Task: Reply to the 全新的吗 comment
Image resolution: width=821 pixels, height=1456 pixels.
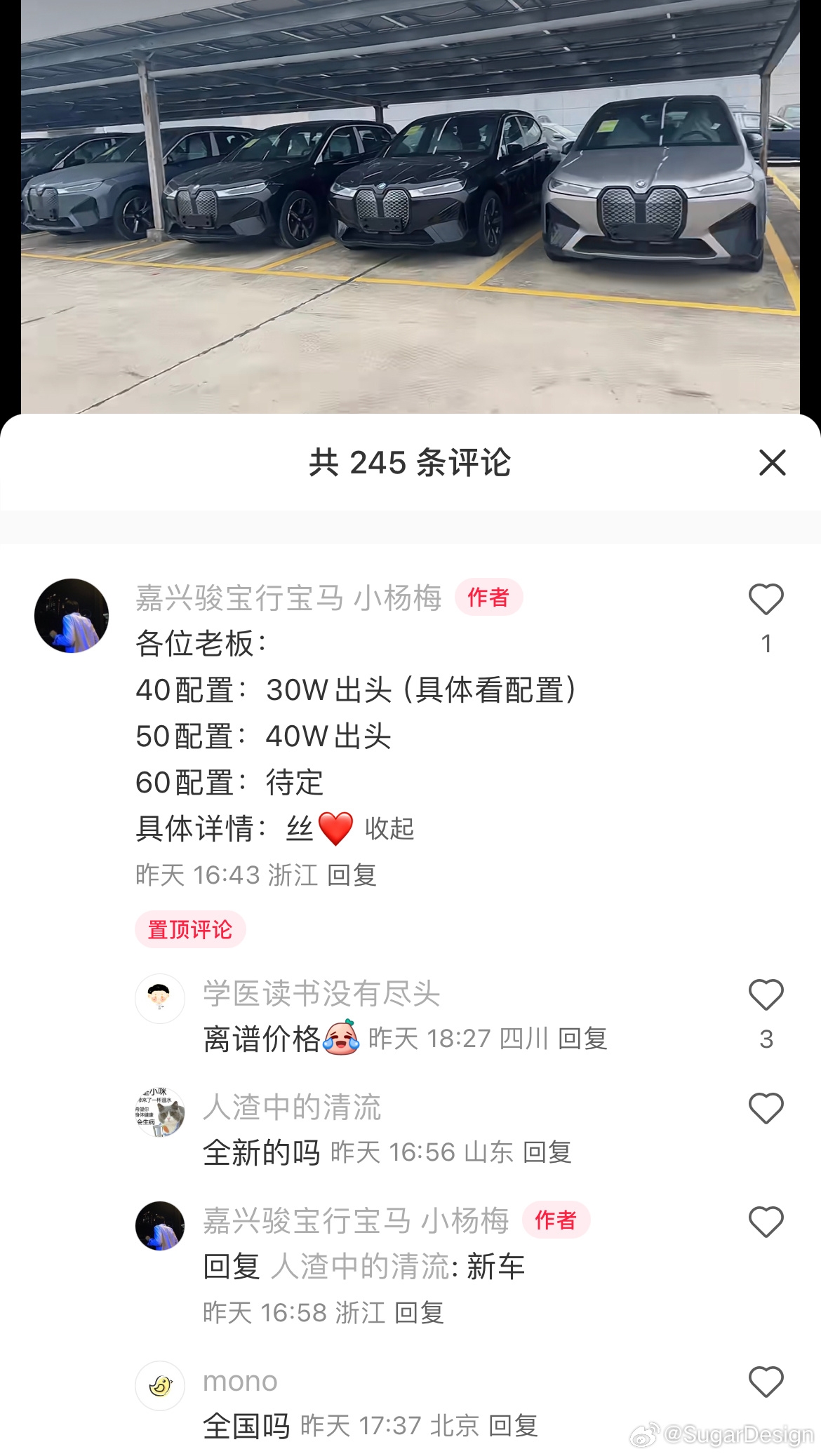Action: [x=547, y=1152]
